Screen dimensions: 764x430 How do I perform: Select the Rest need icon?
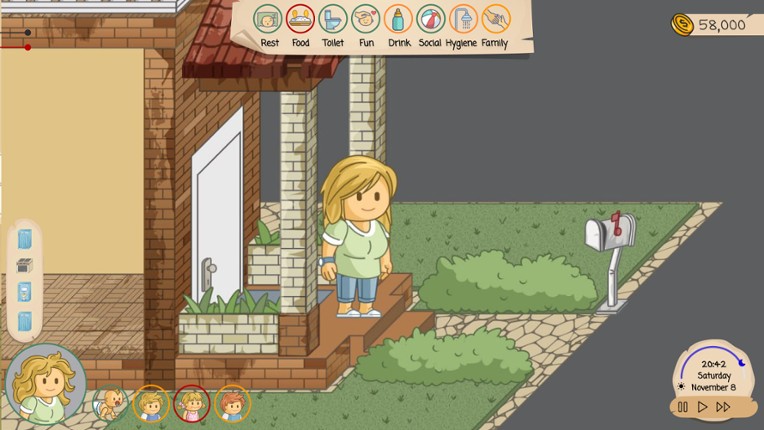[268, 19]
